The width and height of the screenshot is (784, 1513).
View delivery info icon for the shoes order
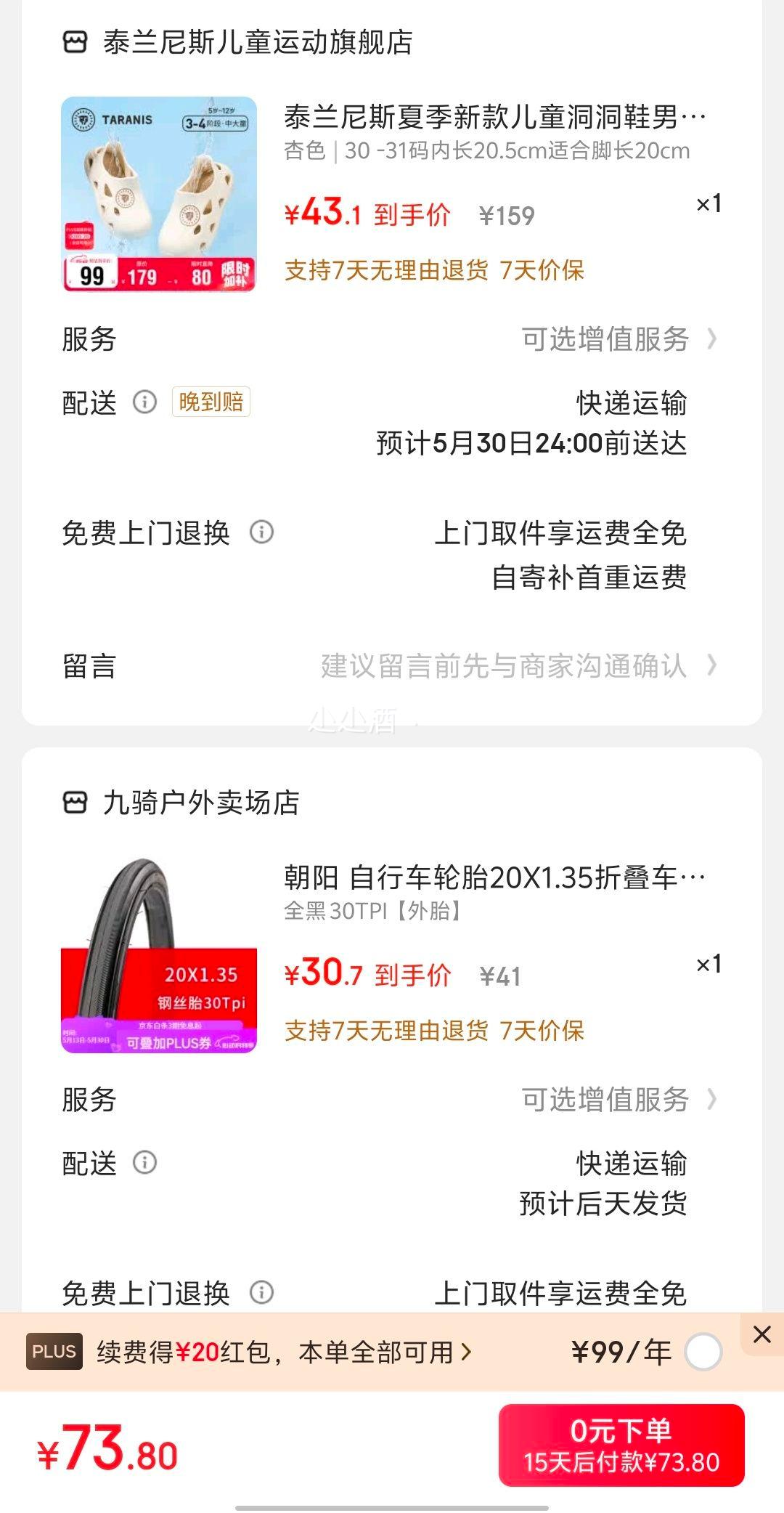(144, 402)
